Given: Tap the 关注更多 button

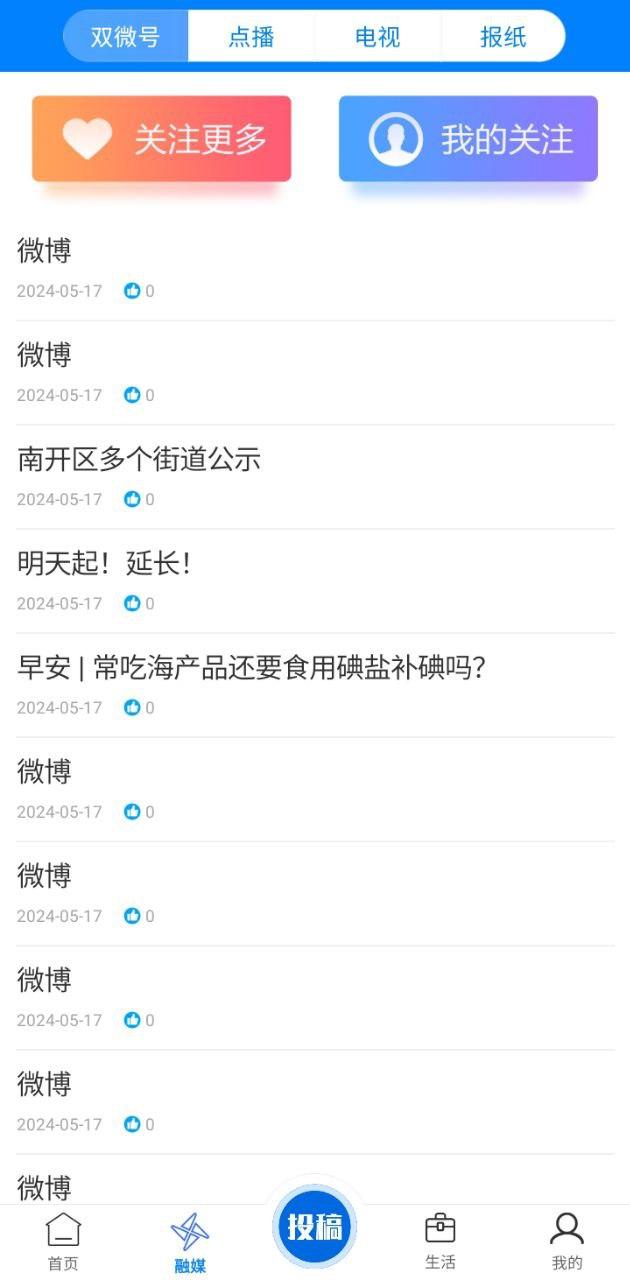Looking at the screenshot, I should click(161, 139).
